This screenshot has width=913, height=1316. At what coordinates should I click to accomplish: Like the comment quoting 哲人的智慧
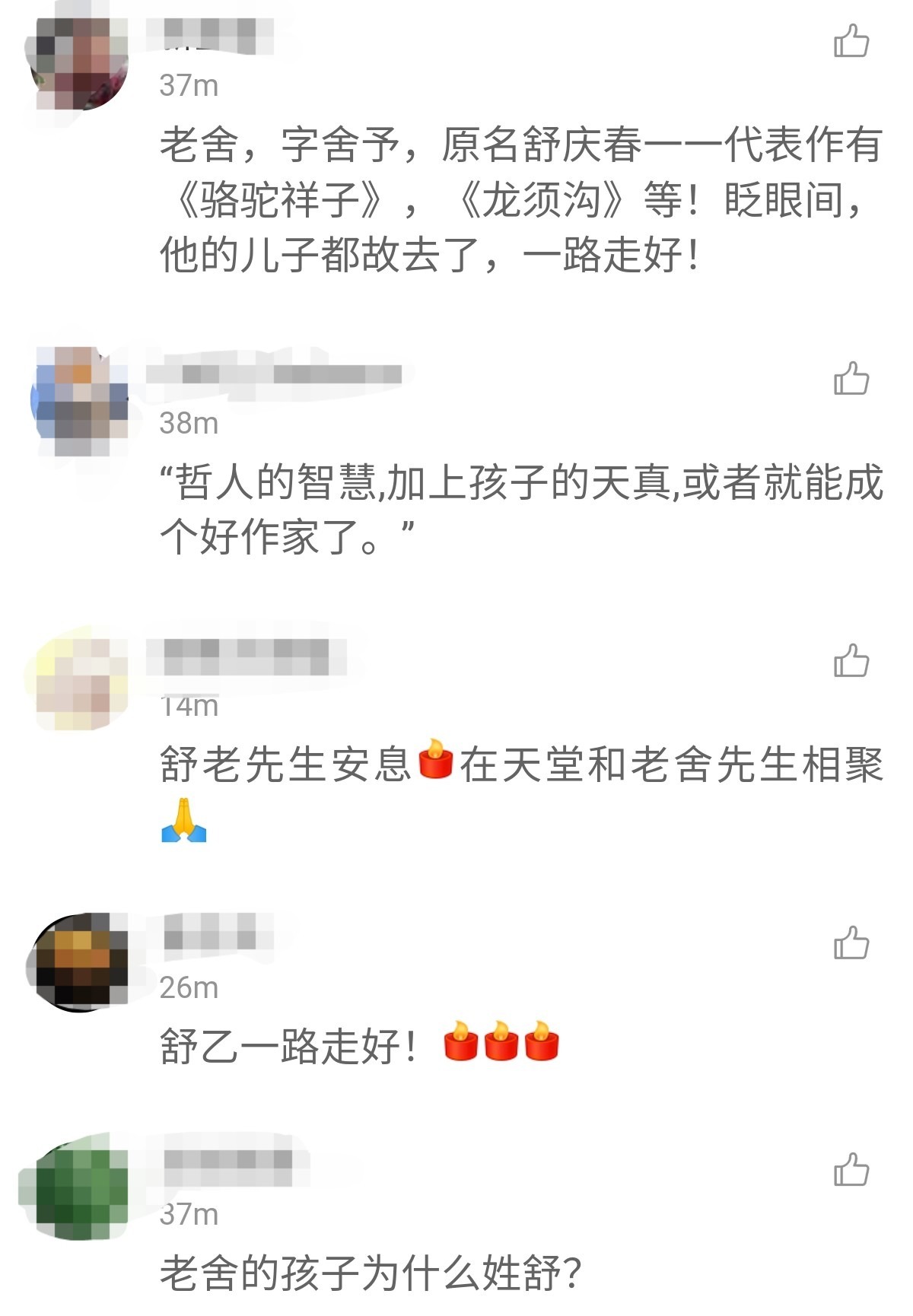(x=851, y=378)
